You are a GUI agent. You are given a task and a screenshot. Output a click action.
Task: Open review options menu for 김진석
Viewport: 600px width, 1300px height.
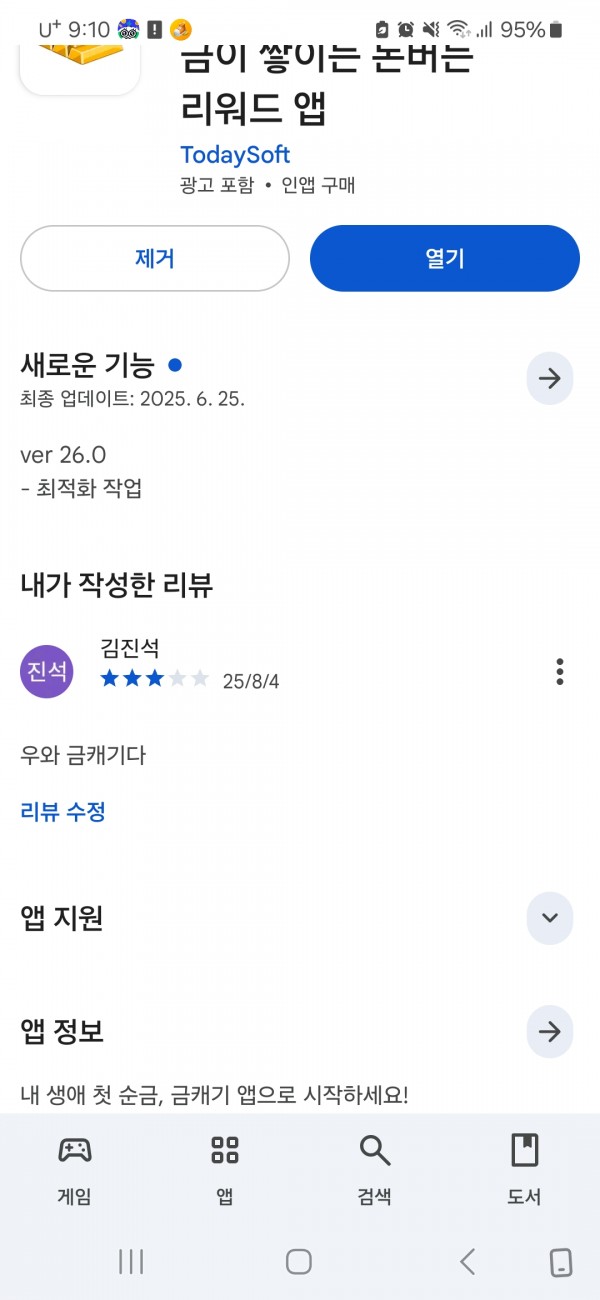pyautogui.click(x=560, y=671)
